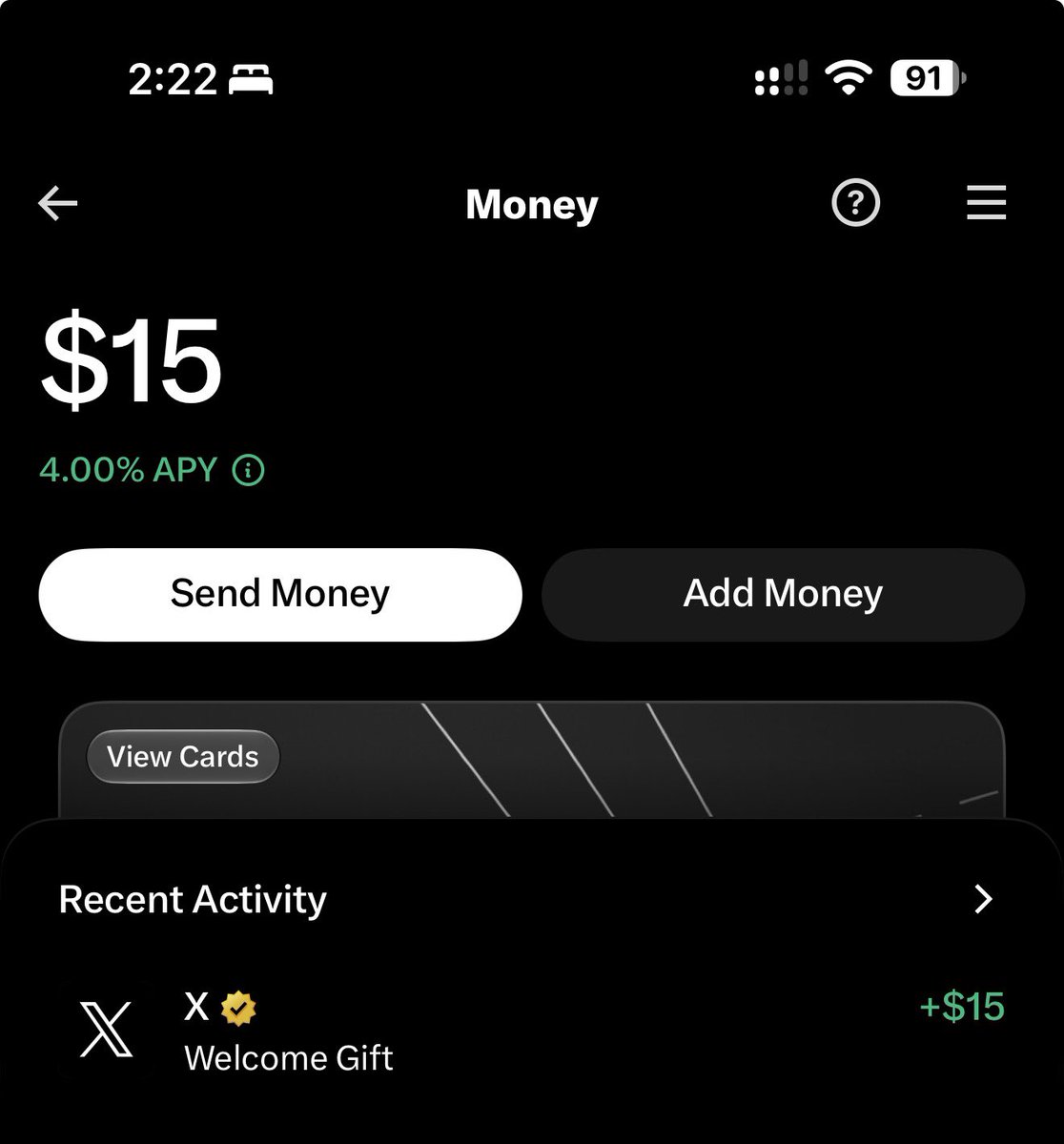Open the X Welcome Gift transaction
Viewport: 1064px width, 1144px height.
[532, 1032]
